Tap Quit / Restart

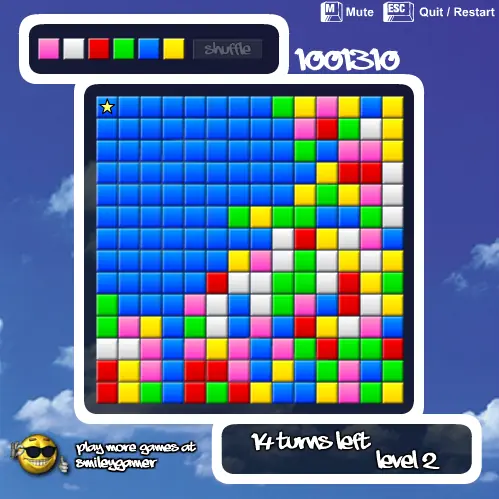[439, 12]
